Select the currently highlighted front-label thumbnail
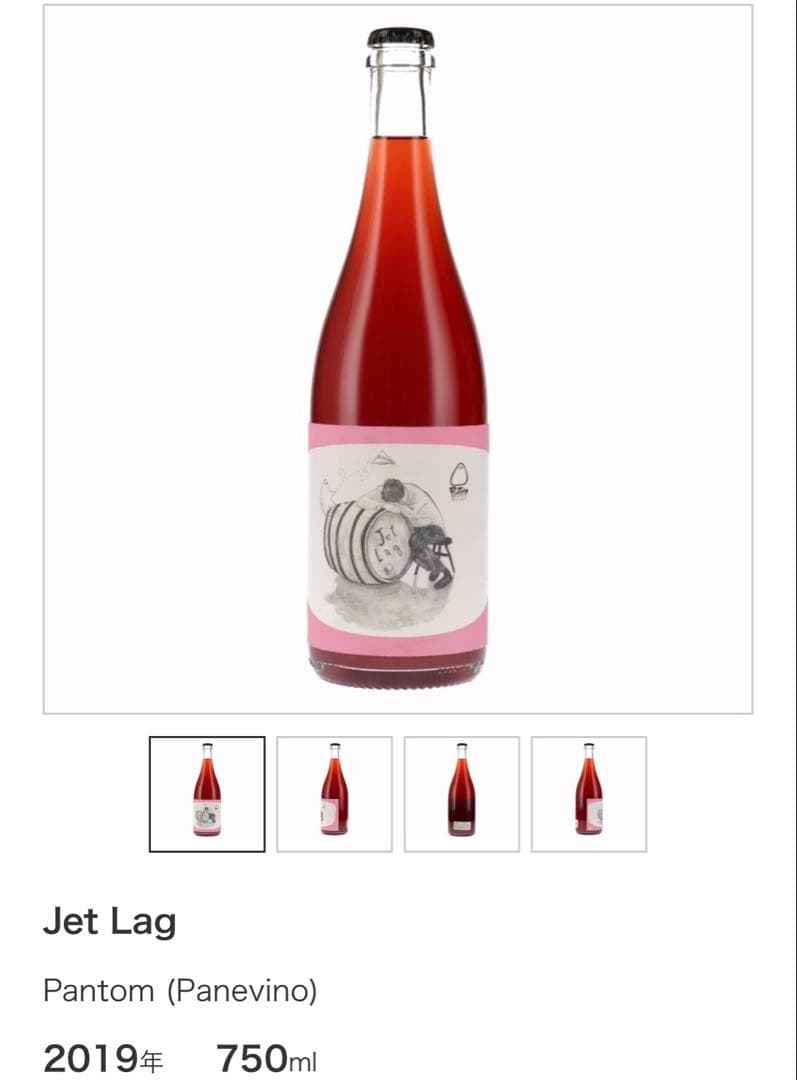 207,794
